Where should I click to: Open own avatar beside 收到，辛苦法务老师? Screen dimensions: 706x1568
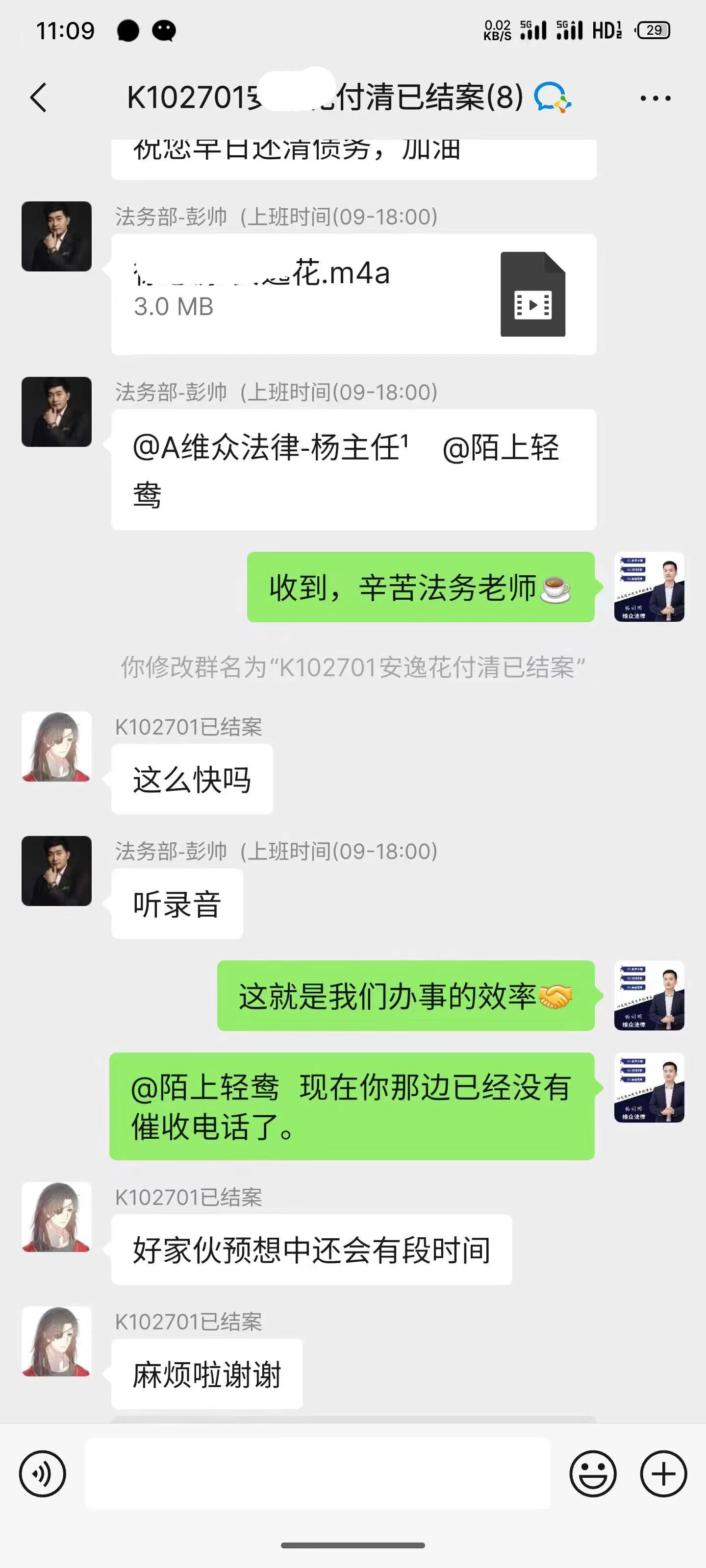tap(649, 587)
